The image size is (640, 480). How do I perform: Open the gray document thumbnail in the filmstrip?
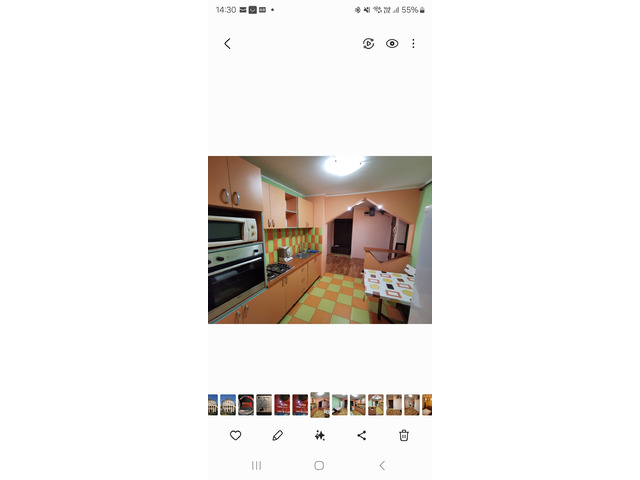click(264, 405)
